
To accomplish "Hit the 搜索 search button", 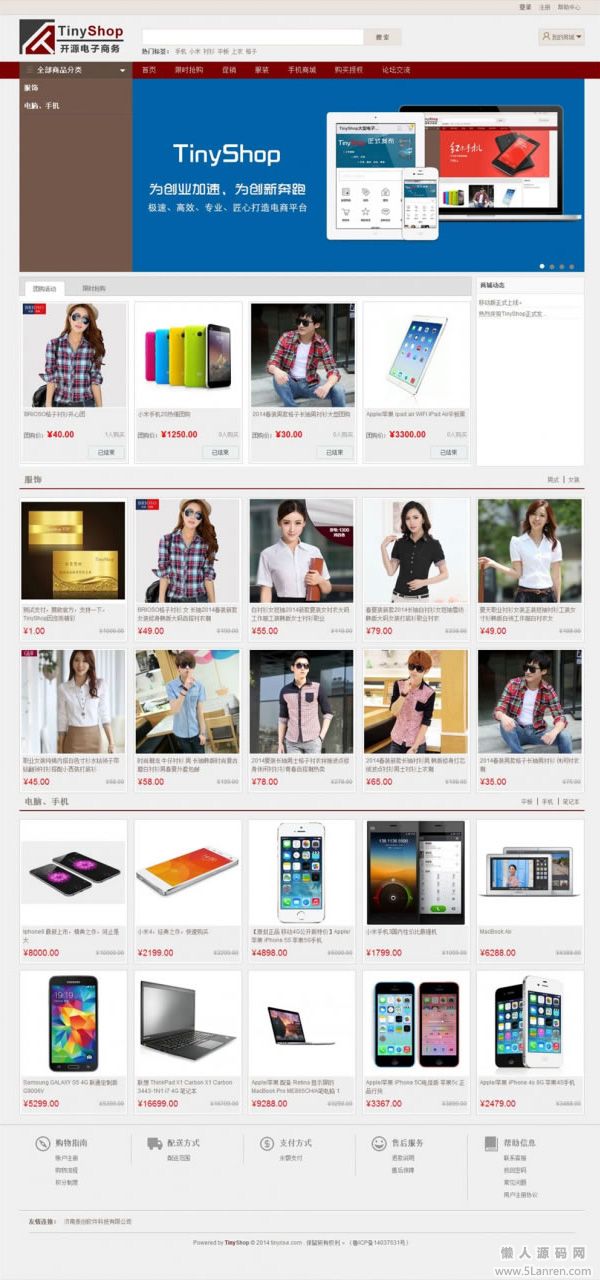I will tap(382, 37).
